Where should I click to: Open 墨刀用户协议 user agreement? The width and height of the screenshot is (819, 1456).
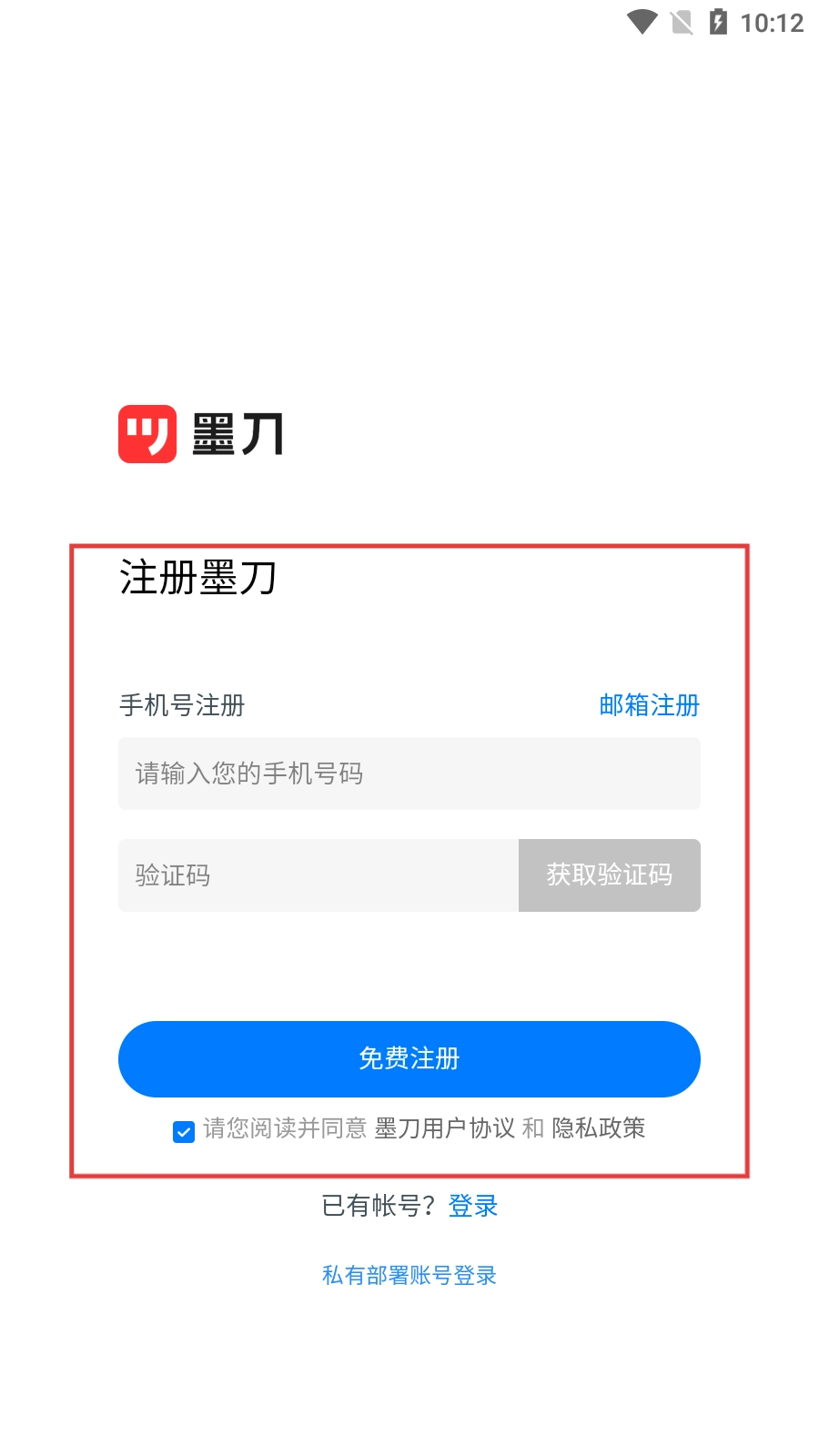tap(444, 1128)
